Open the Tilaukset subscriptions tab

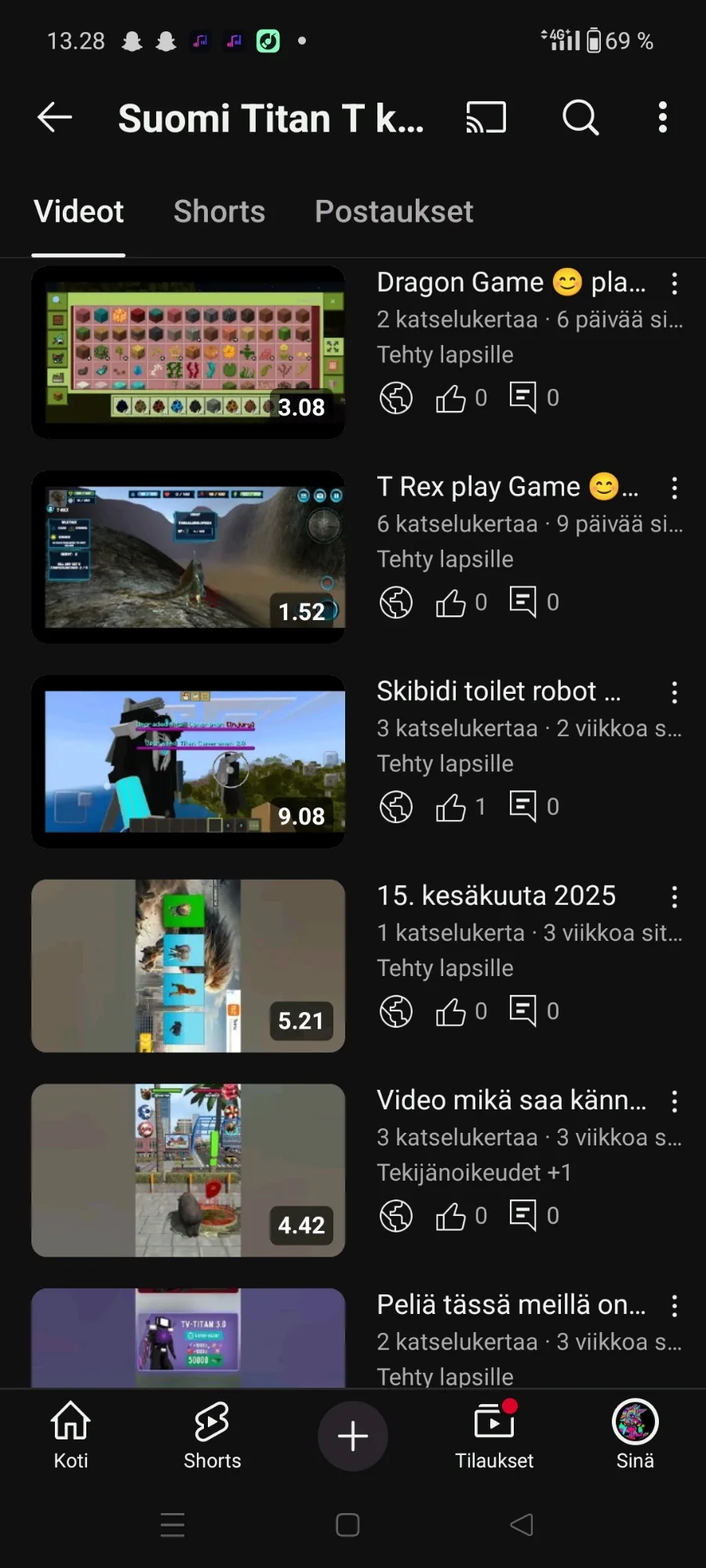pyautogui.click(x=494, y=1436)
